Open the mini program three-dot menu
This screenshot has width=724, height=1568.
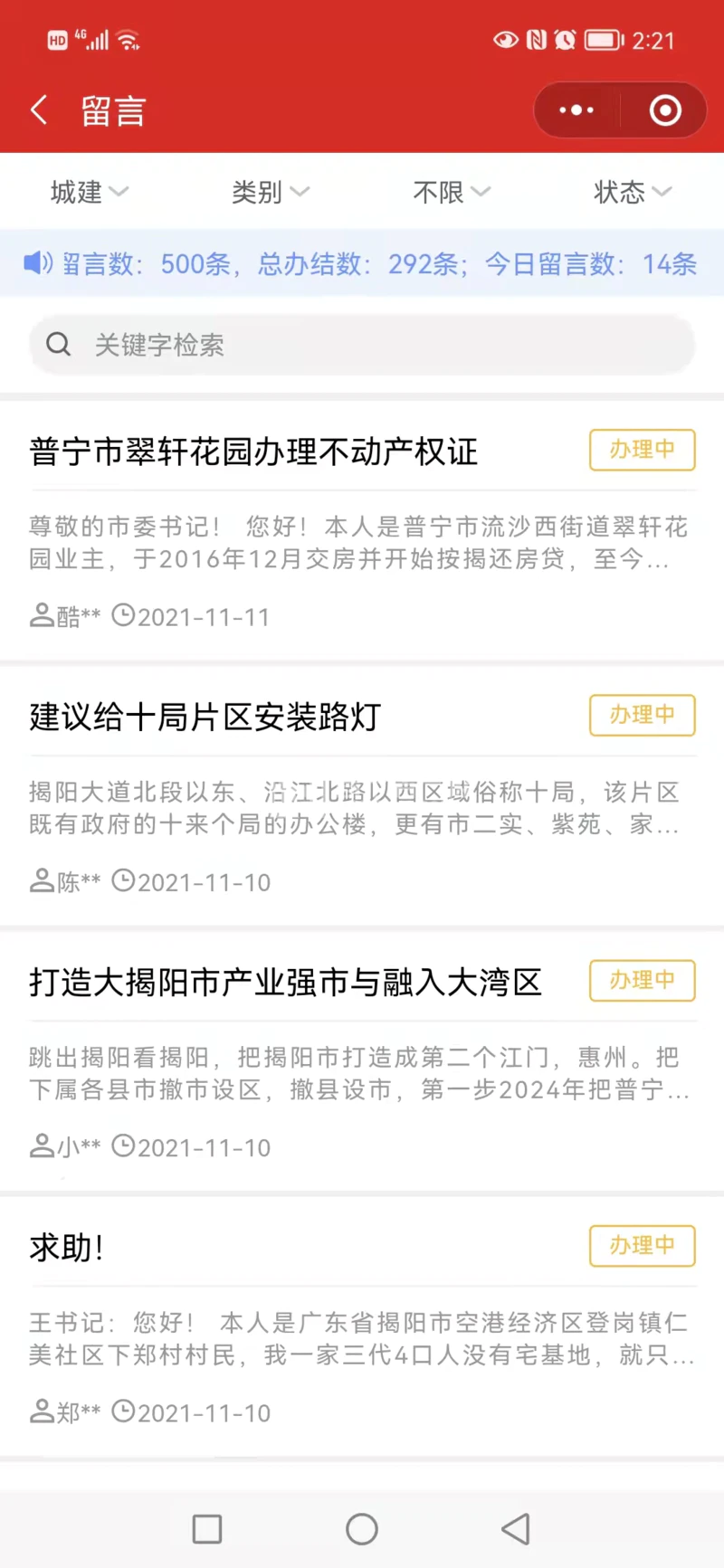click(x=576, y=110)
